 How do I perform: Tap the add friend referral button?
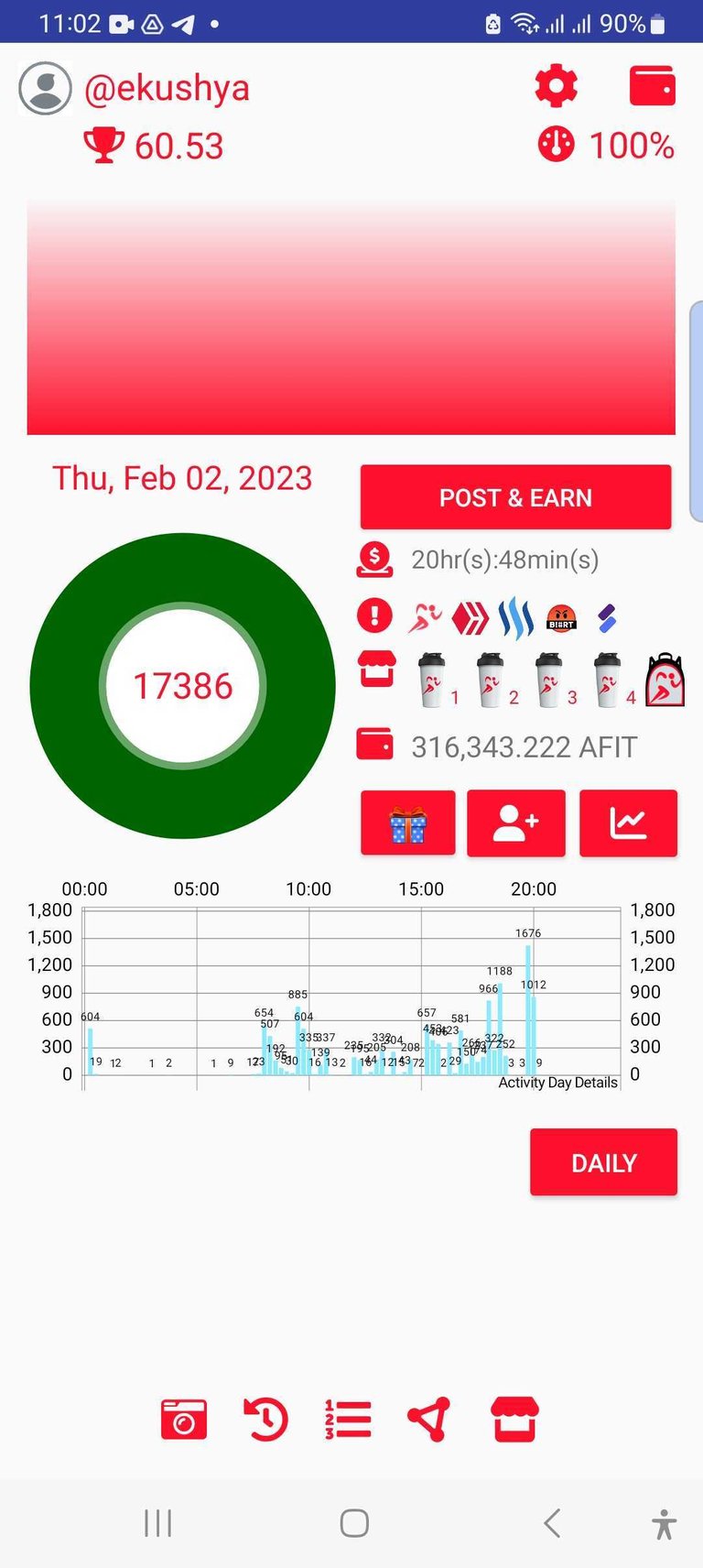coord(515,823)
